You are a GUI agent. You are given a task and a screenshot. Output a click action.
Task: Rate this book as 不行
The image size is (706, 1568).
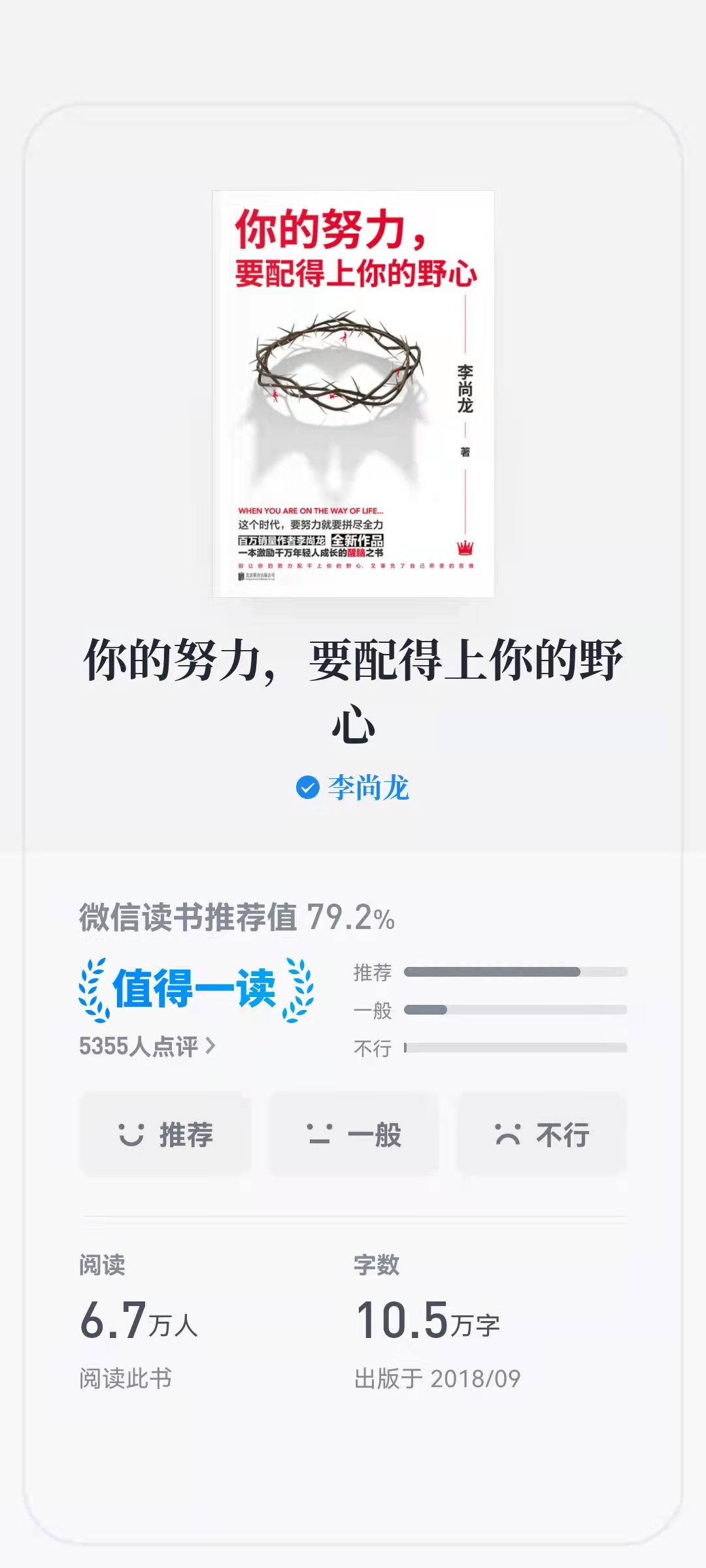point(542,1135)
